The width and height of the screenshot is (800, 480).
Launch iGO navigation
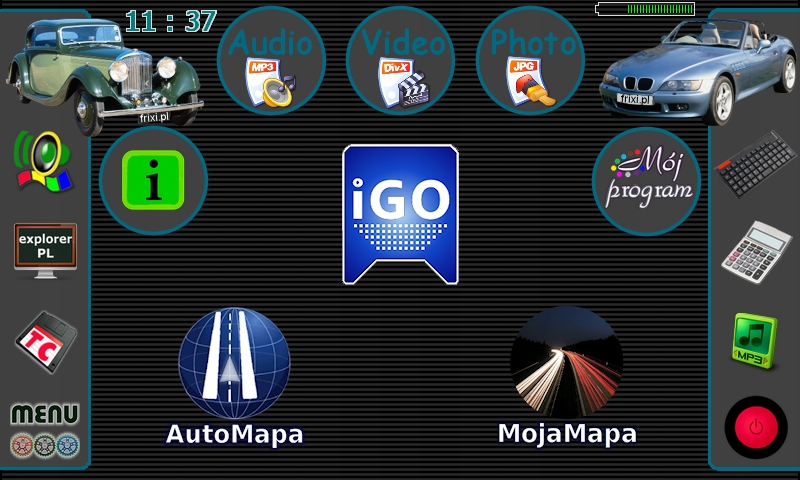[400, 214]
